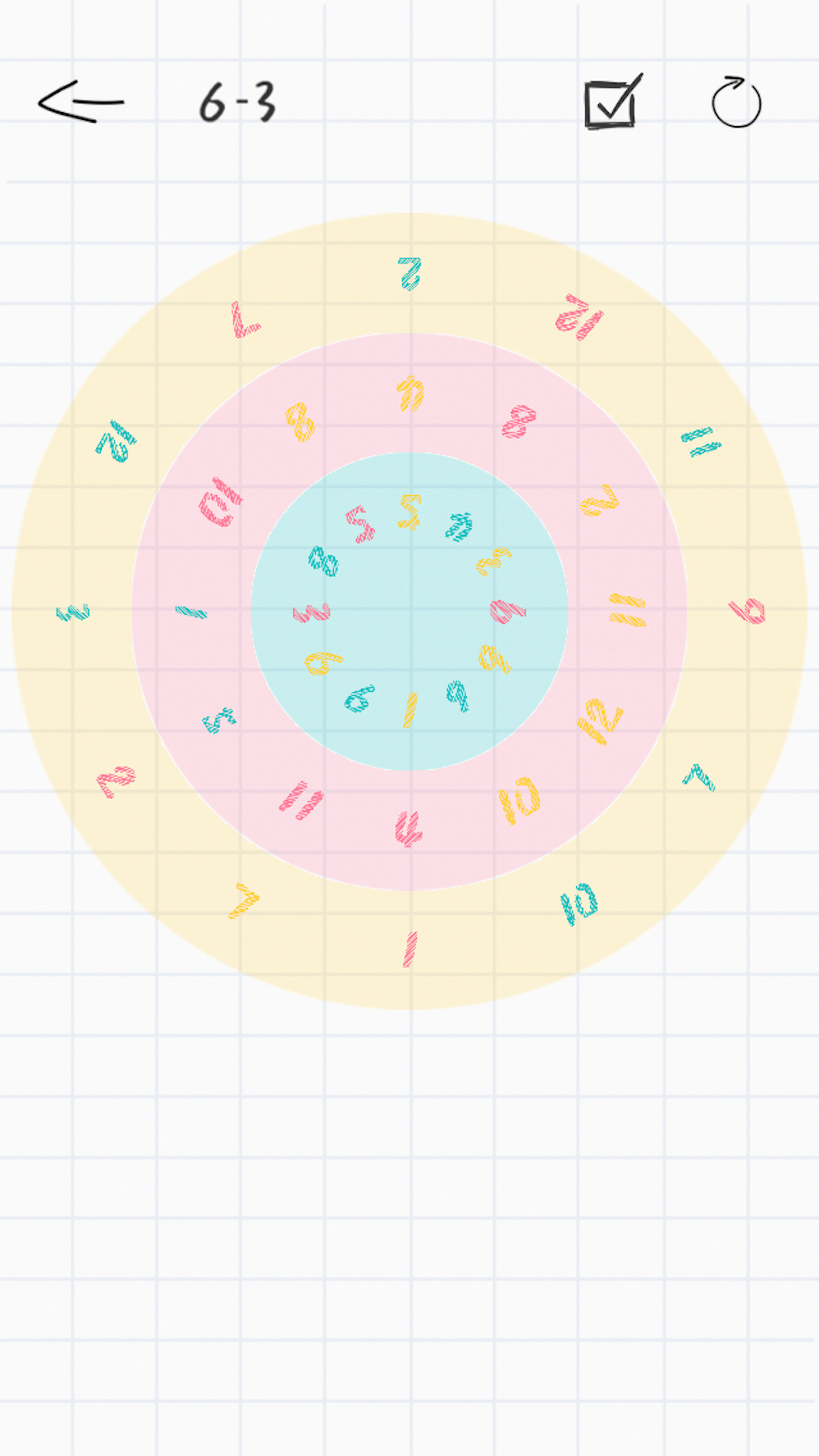Restart level 6-3 with the circular arrow

click(737, 102)
